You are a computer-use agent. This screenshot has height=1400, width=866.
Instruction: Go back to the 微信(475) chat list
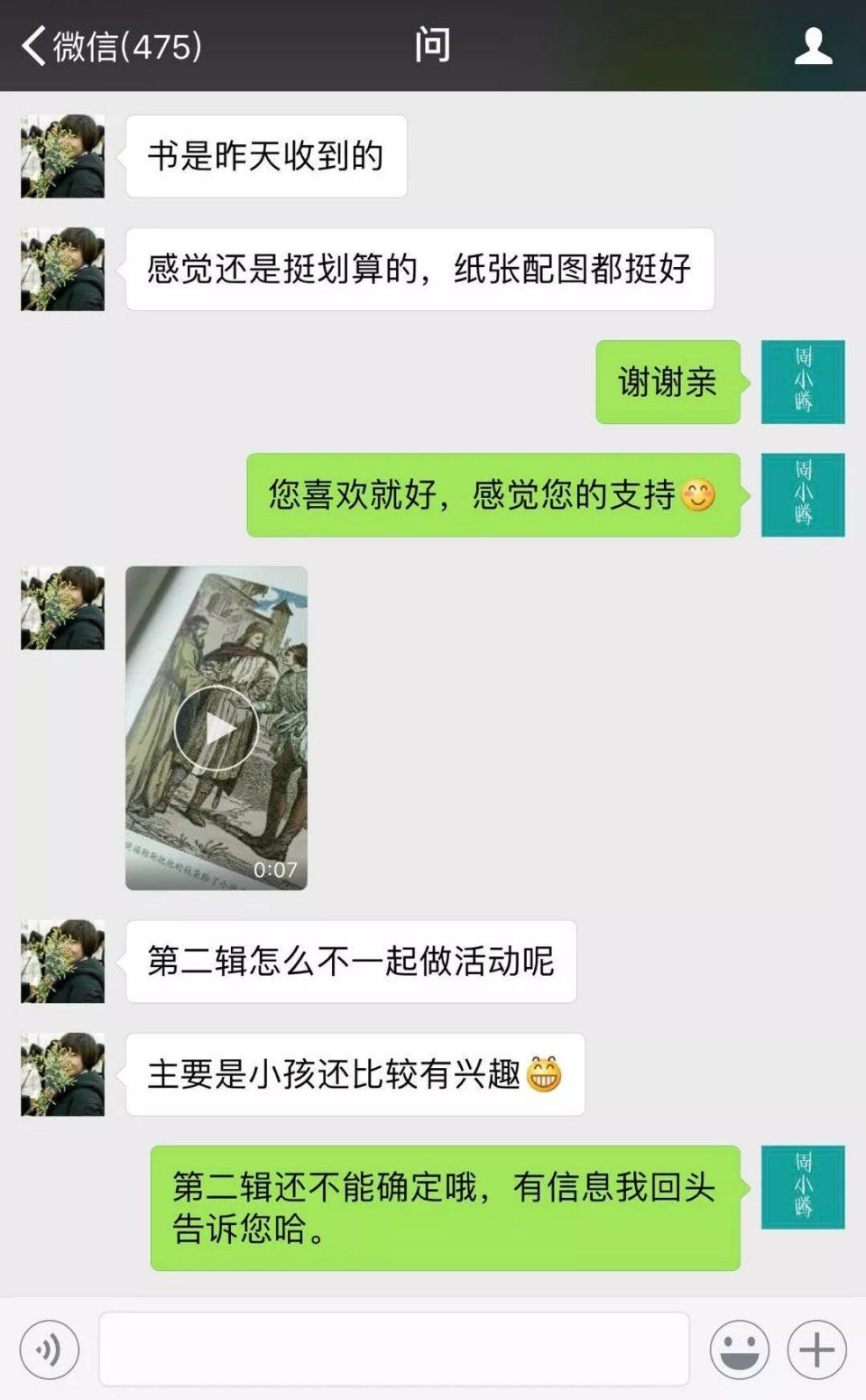(112, 45)
